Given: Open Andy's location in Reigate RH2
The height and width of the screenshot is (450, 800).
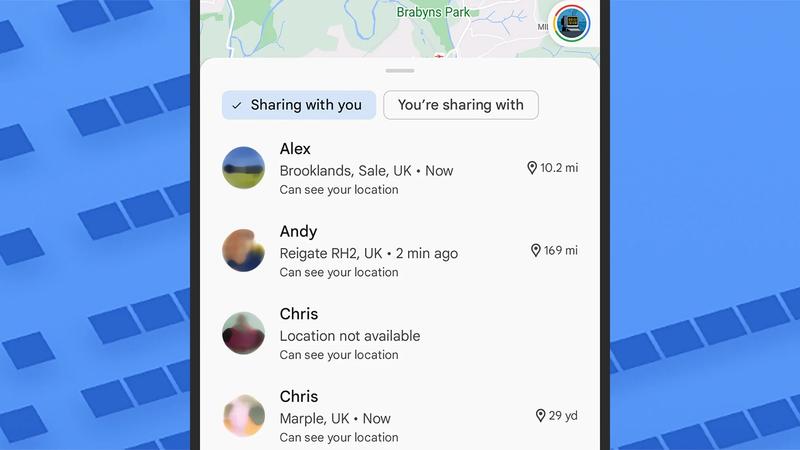Looking at the screenshot, I should pos(400,251).
